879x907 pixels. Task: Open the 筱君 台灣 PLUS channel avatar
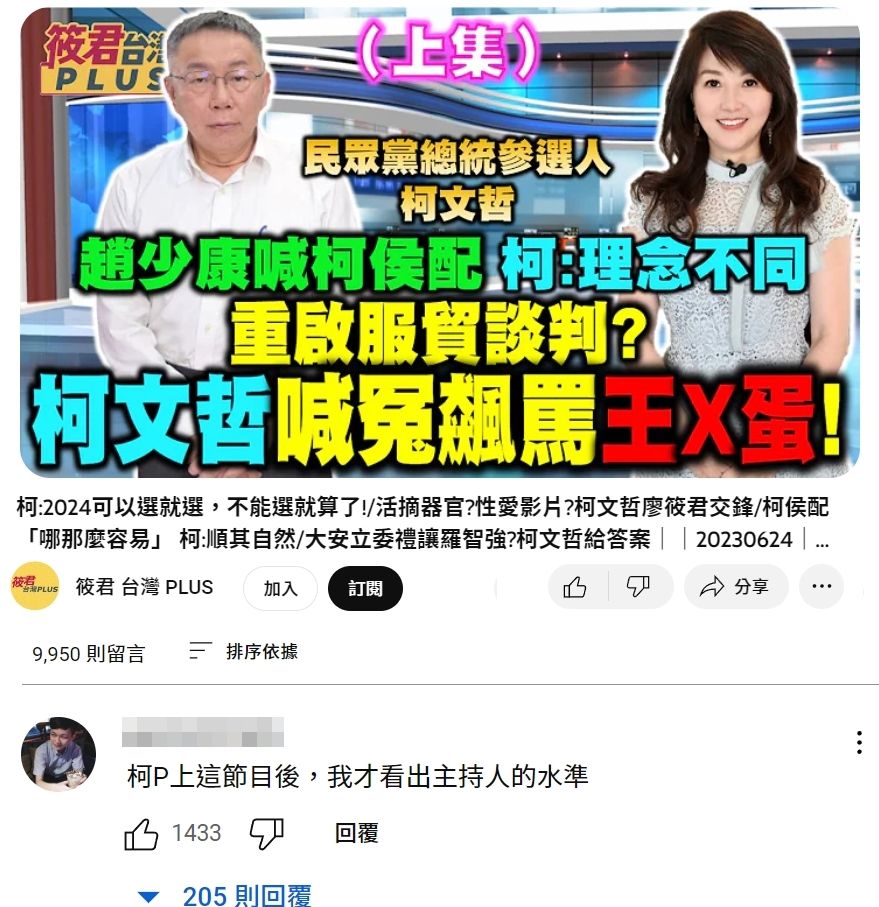coord(35,588)
